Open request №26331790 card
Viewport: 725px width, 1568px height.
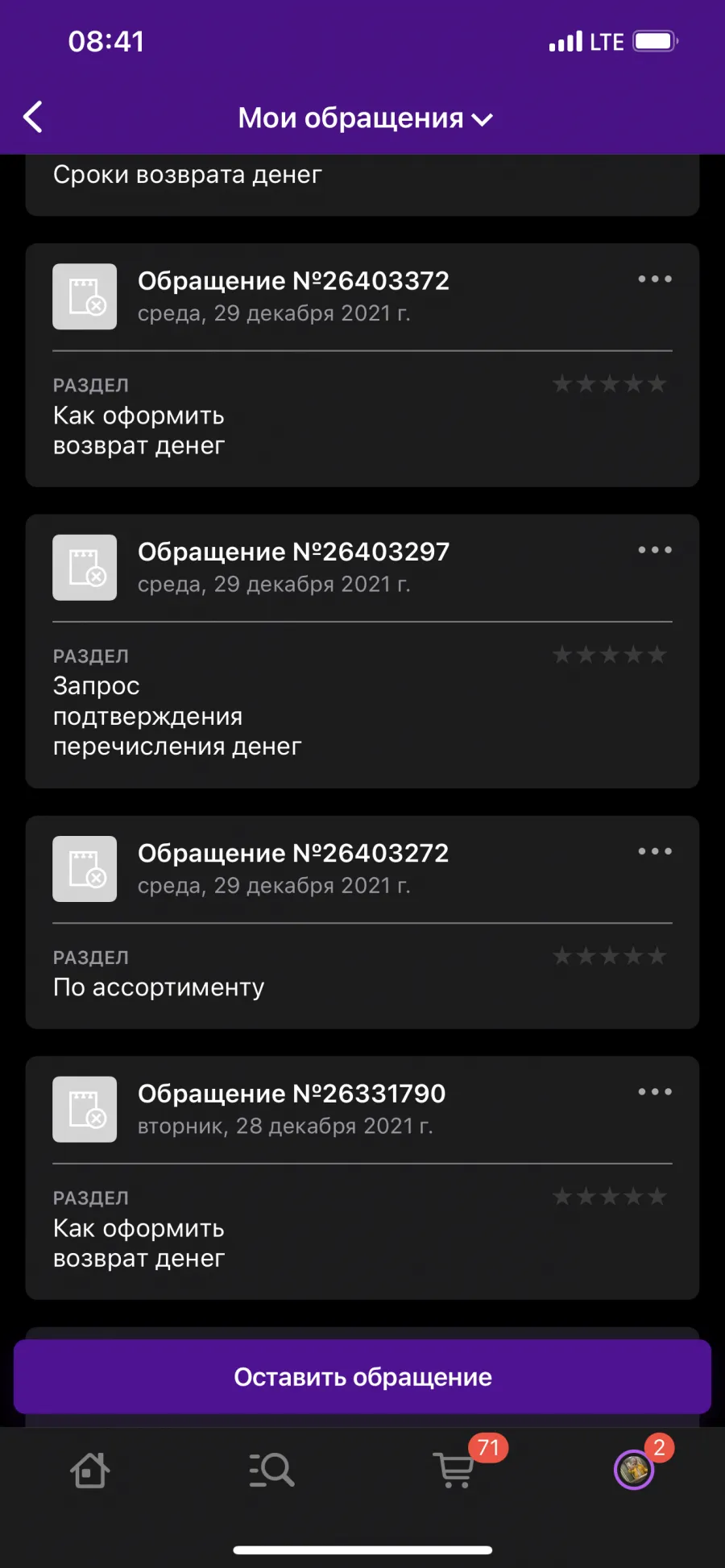[362, 1177]
